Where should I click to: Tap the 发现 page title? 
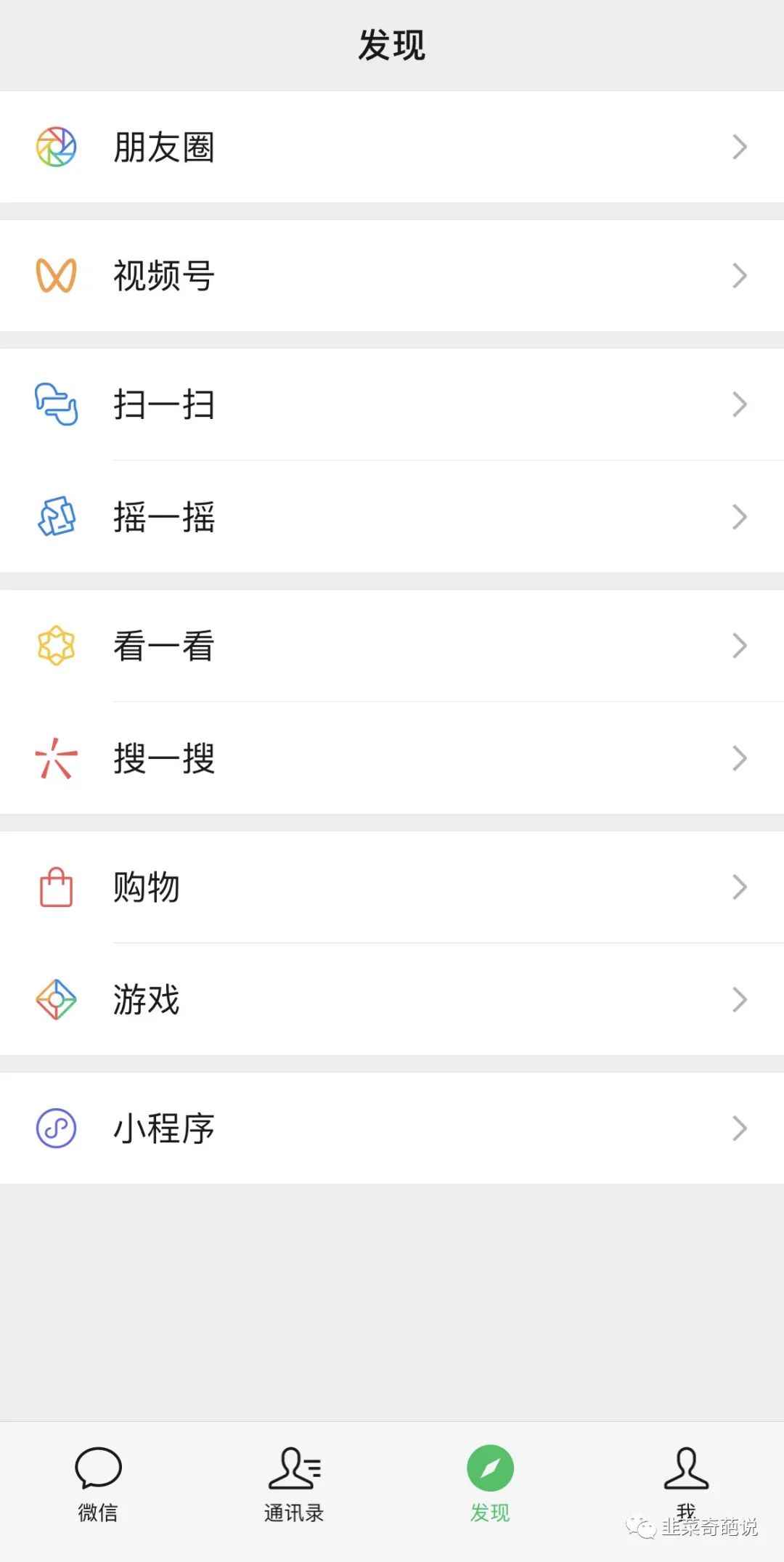pyautogui.click(x=392, y=45)
